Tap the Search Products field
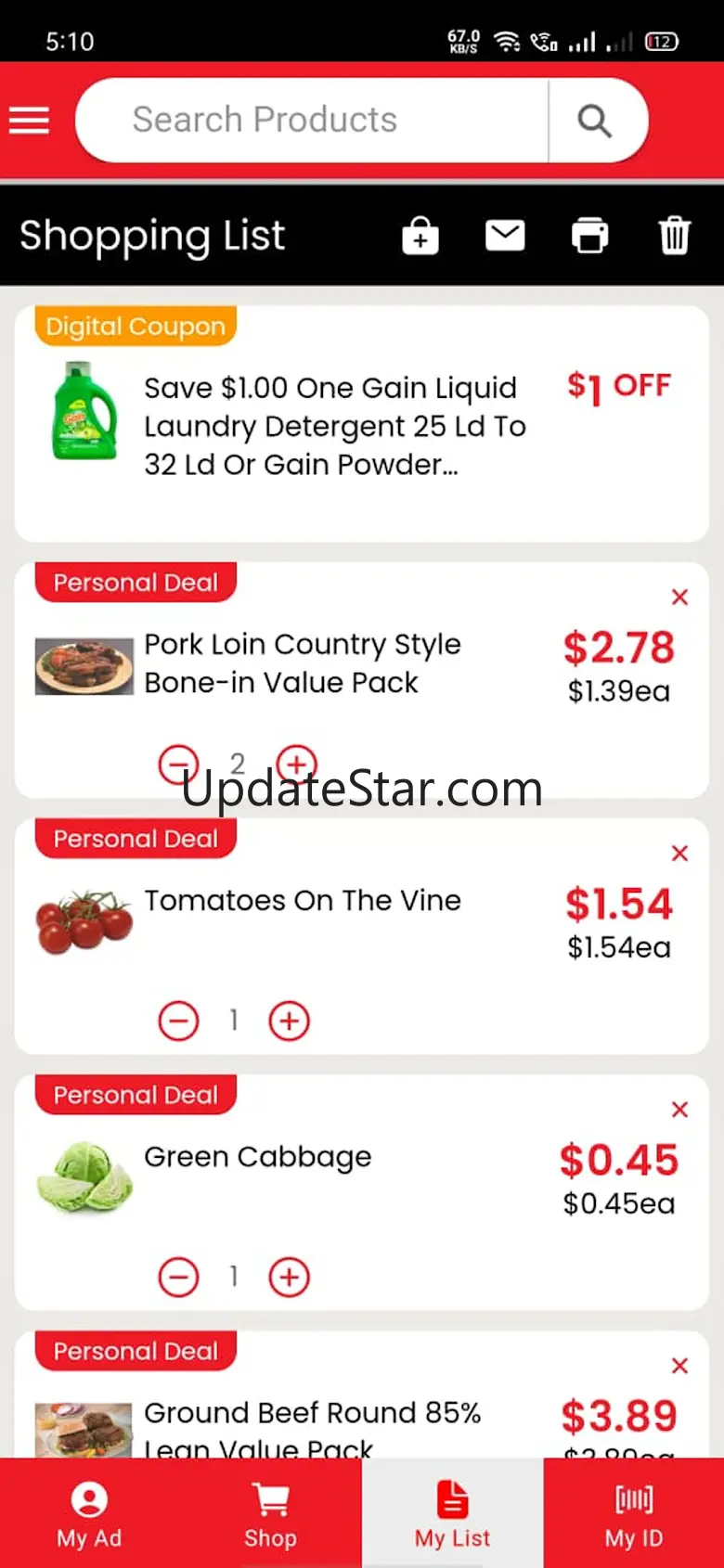This screenshot has height=1568, width=724. [x=311, y=121]
